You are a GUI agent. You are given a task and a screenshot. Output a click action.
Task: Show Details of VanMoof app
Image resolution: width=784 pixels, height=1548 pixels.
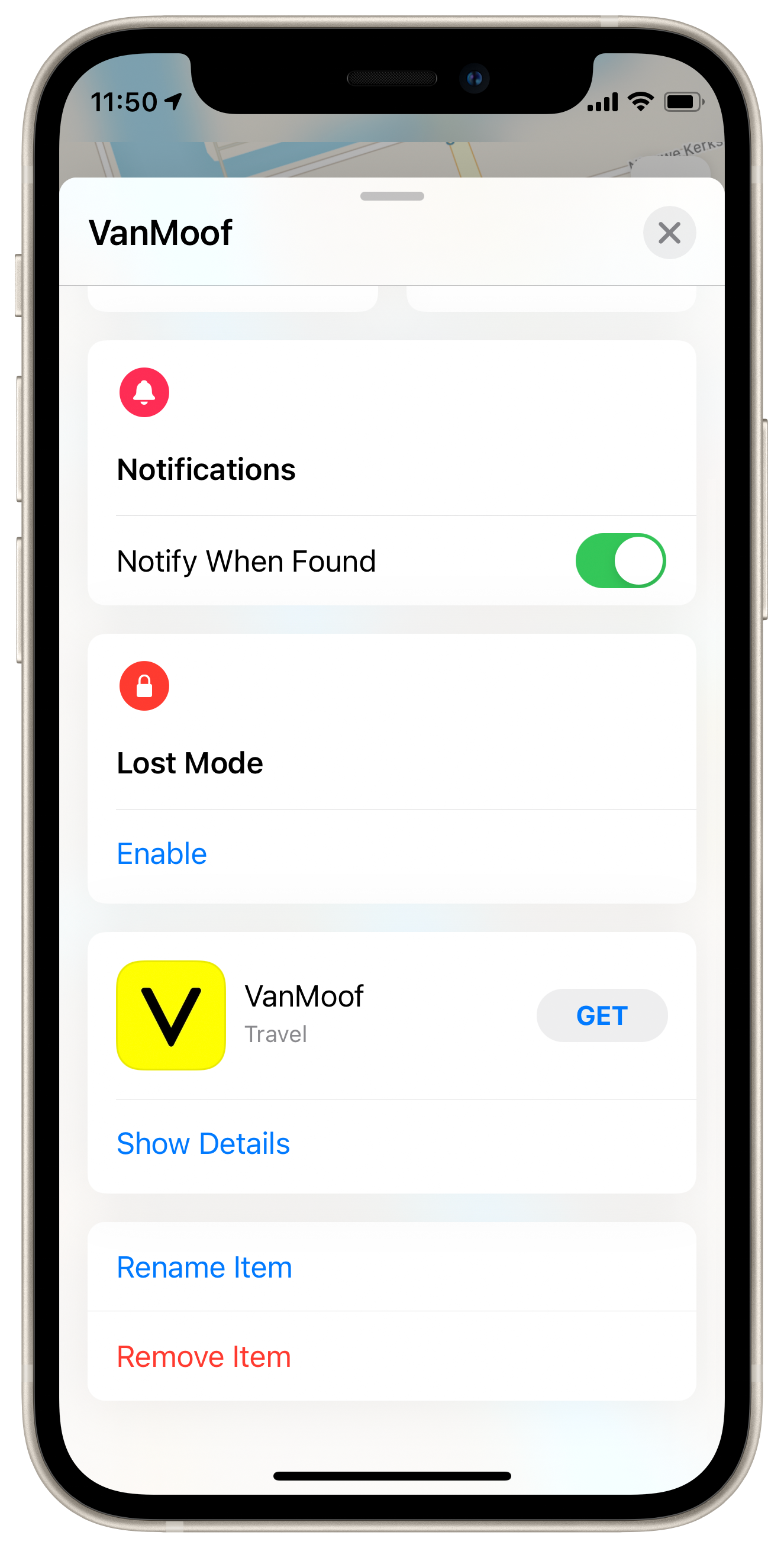tap(203, 1143)
